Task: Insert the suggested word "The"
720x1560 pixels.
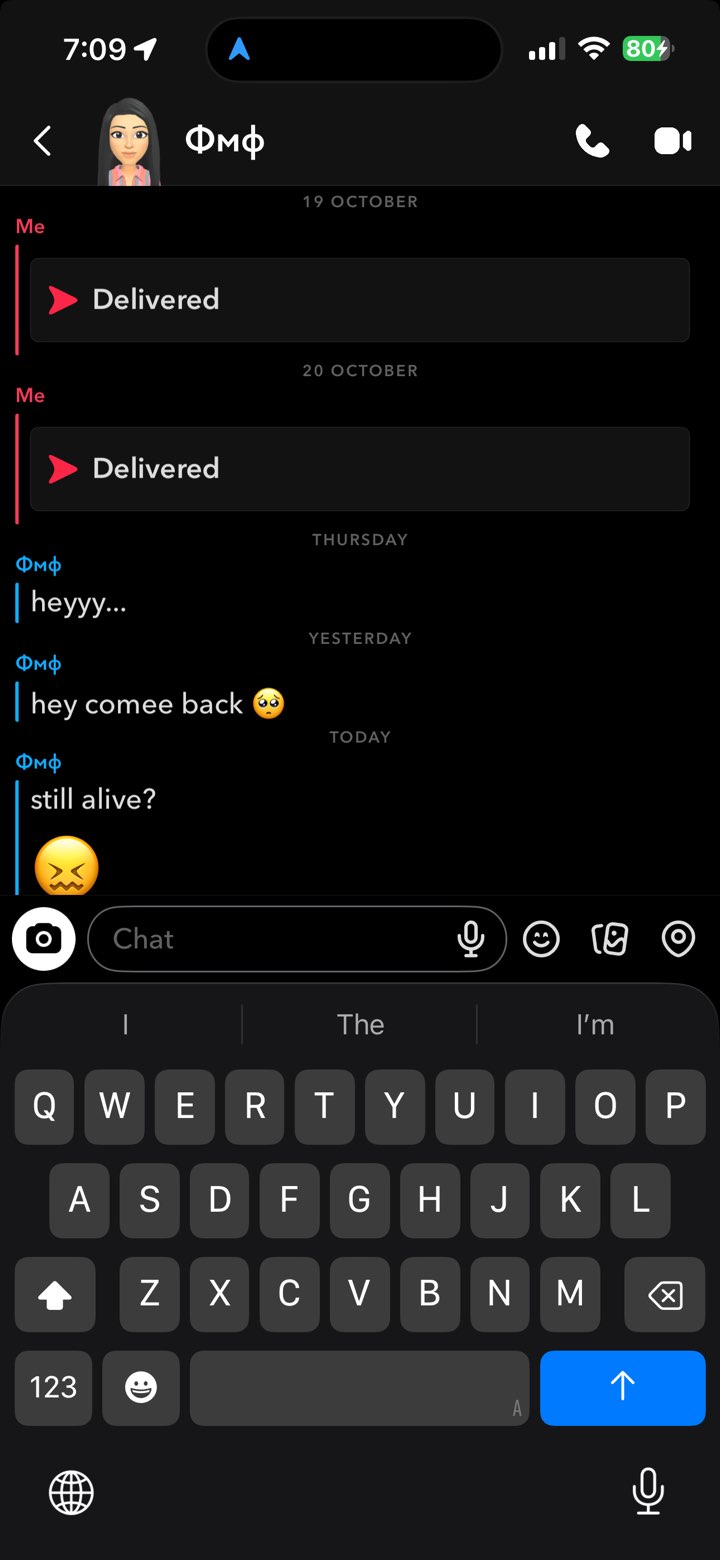Action: (x=360, y=1024)
